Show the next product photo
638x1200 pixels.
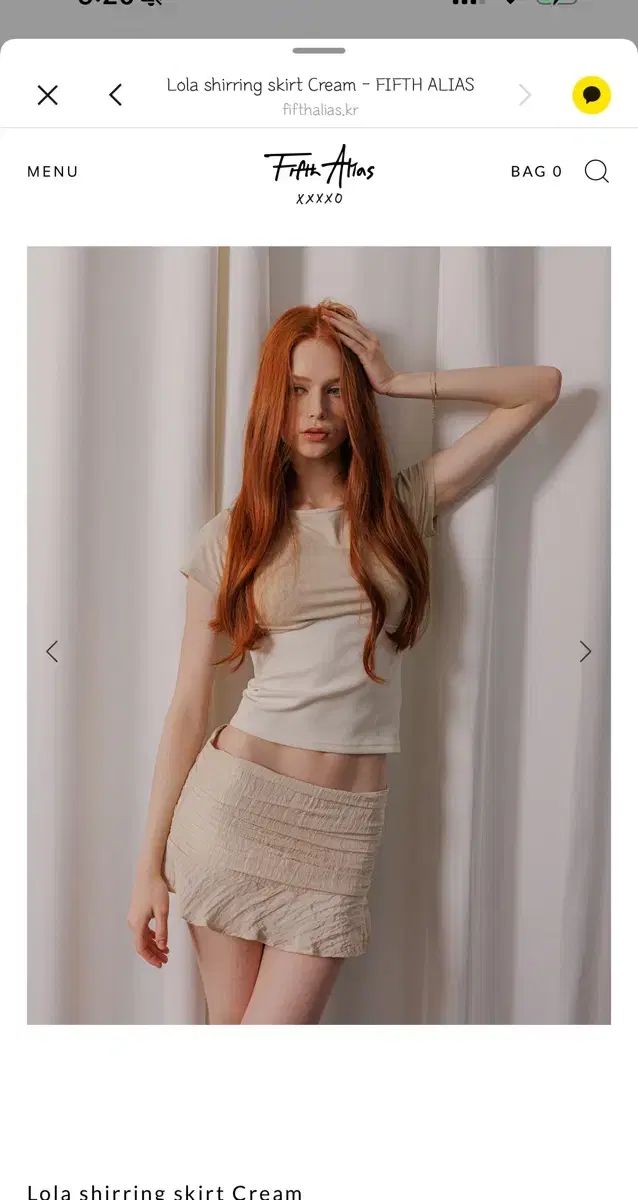tap(585, 652)
